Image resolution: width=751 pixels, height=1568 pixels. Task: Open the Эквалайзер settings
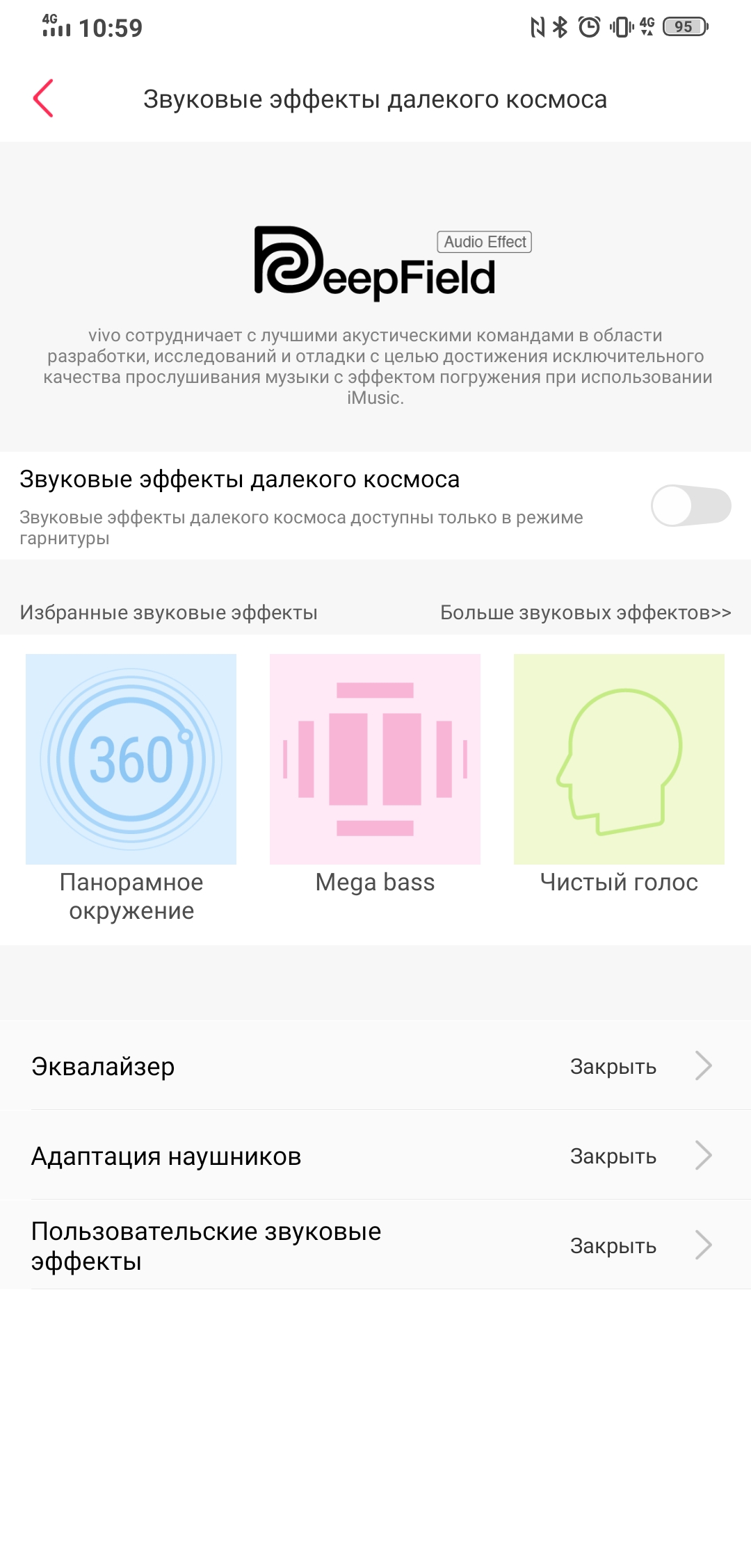click(x=375, y=1066)
